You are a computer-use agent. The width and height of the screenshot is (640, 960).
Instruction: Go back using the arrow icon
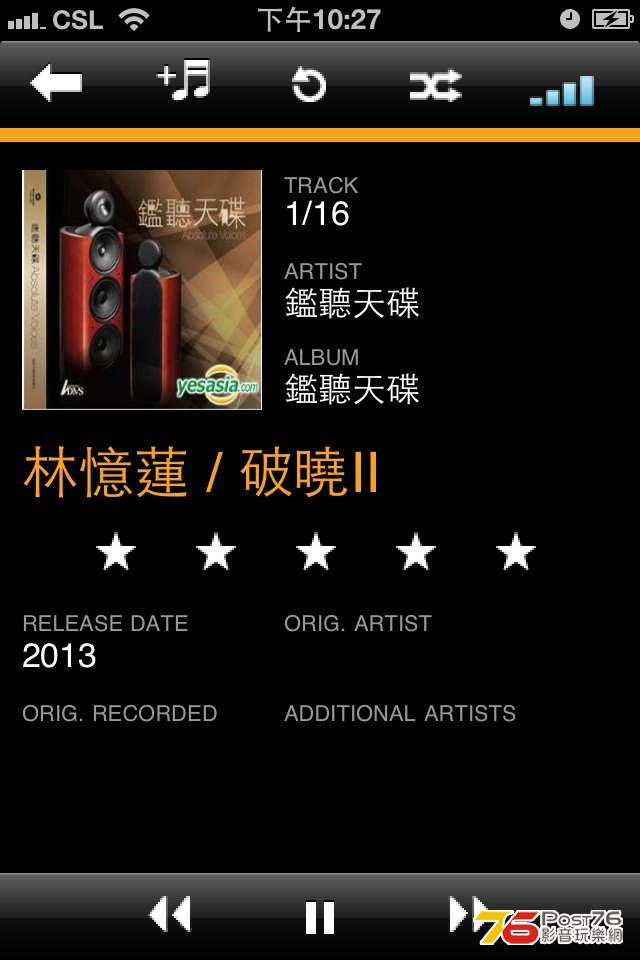pos(56,84)
